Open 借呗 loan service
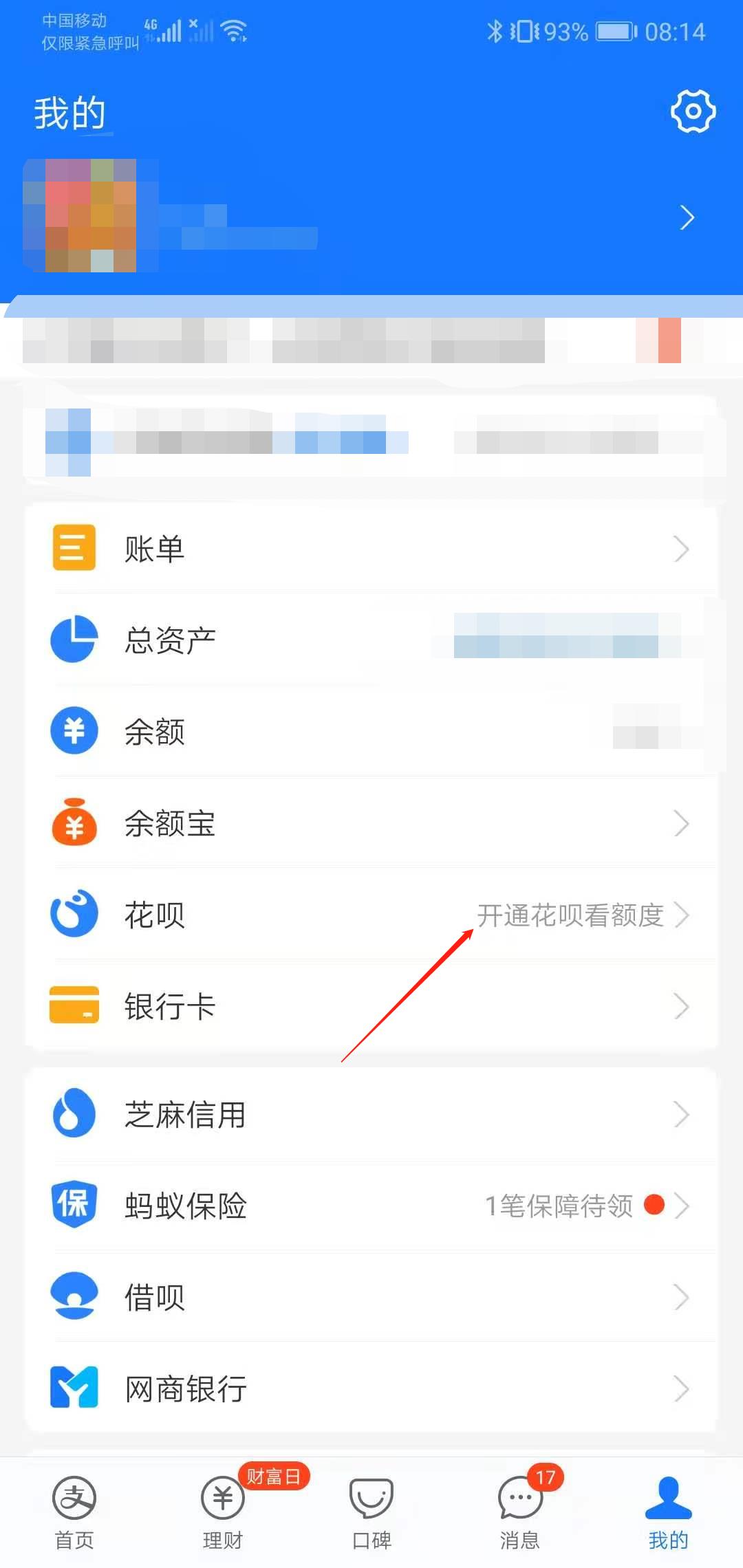This screenshot has height=1568, width=743. point(371,1297)
